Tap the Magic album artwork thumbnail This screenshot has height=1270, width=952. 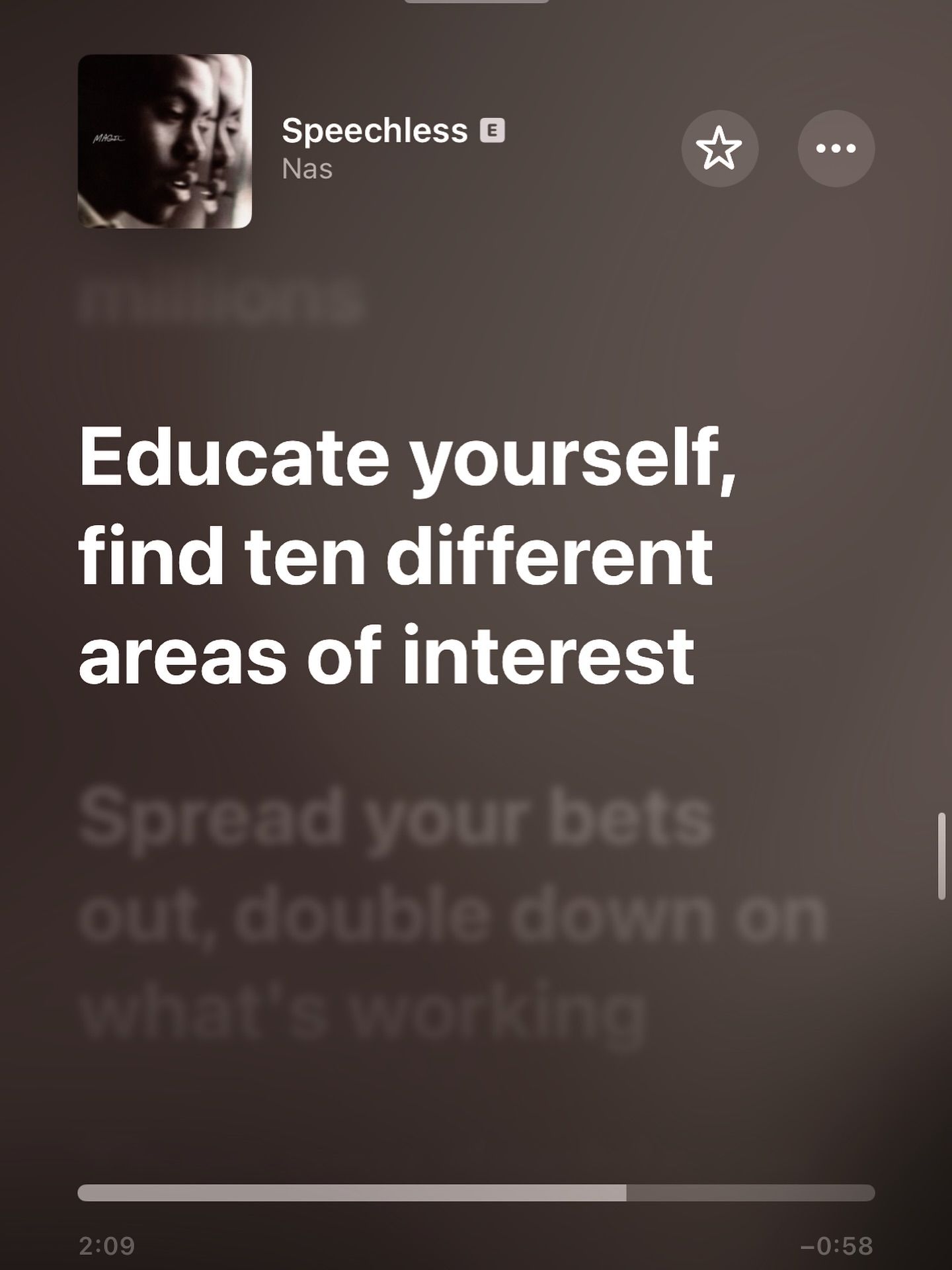tap(165, 142)
